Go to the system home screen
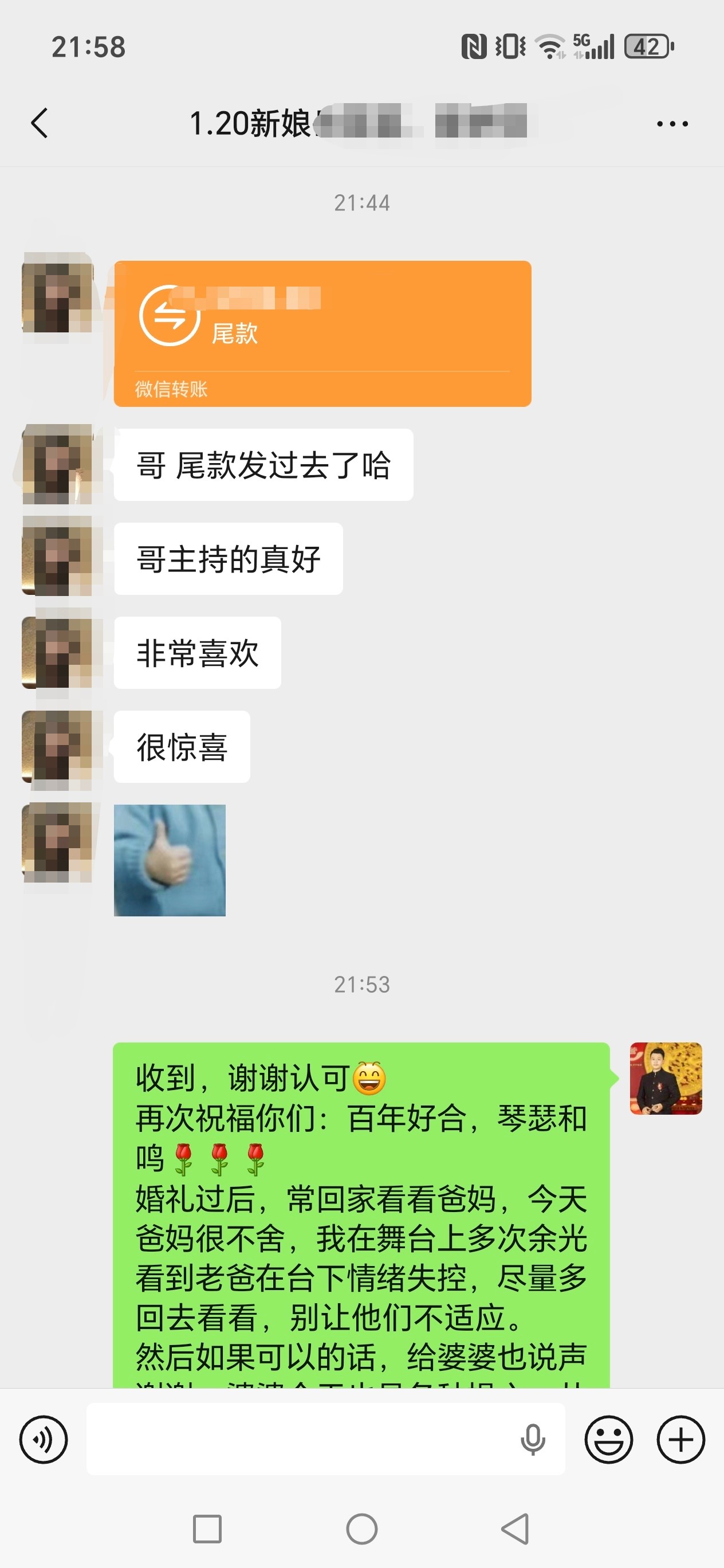The image size is (724, 1568). pos(362,1528)
